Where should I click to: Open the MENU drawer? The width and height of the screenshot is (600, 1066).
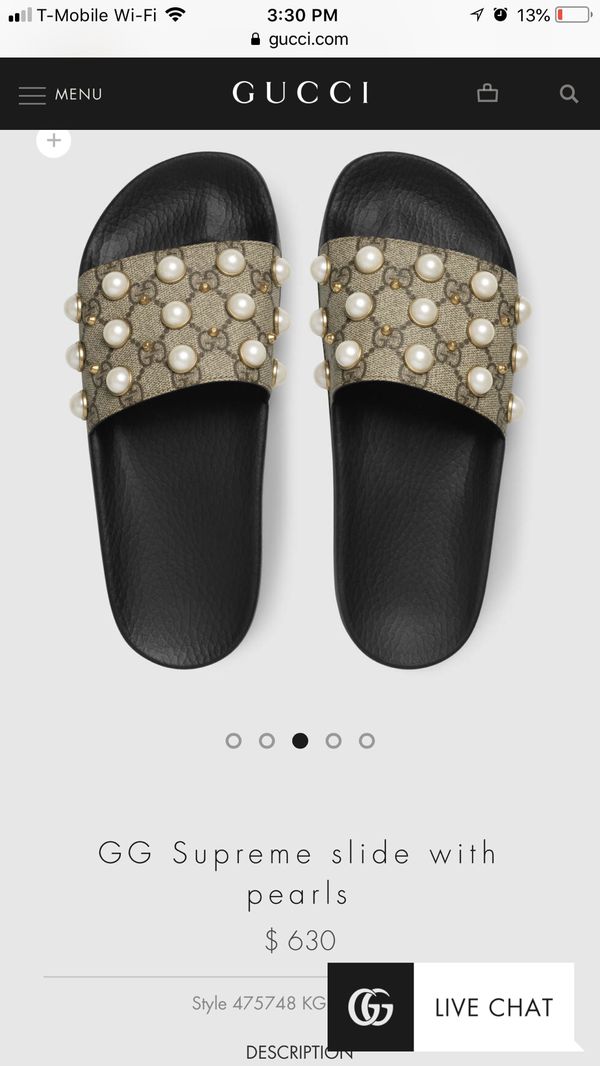tap(60, 94)
